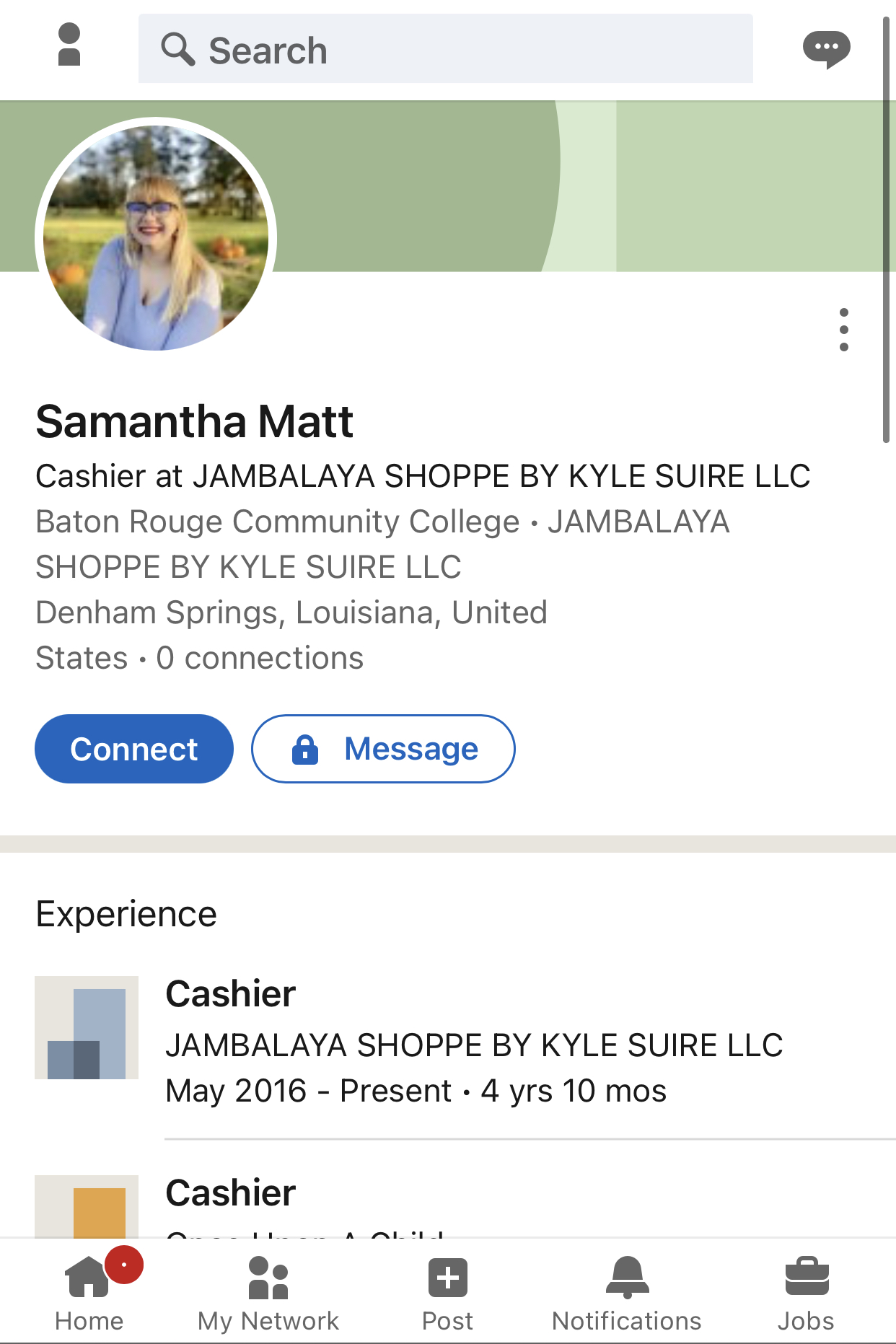Tap the Search field
The width and height of the screenshot is (896, 1344).
445,49
